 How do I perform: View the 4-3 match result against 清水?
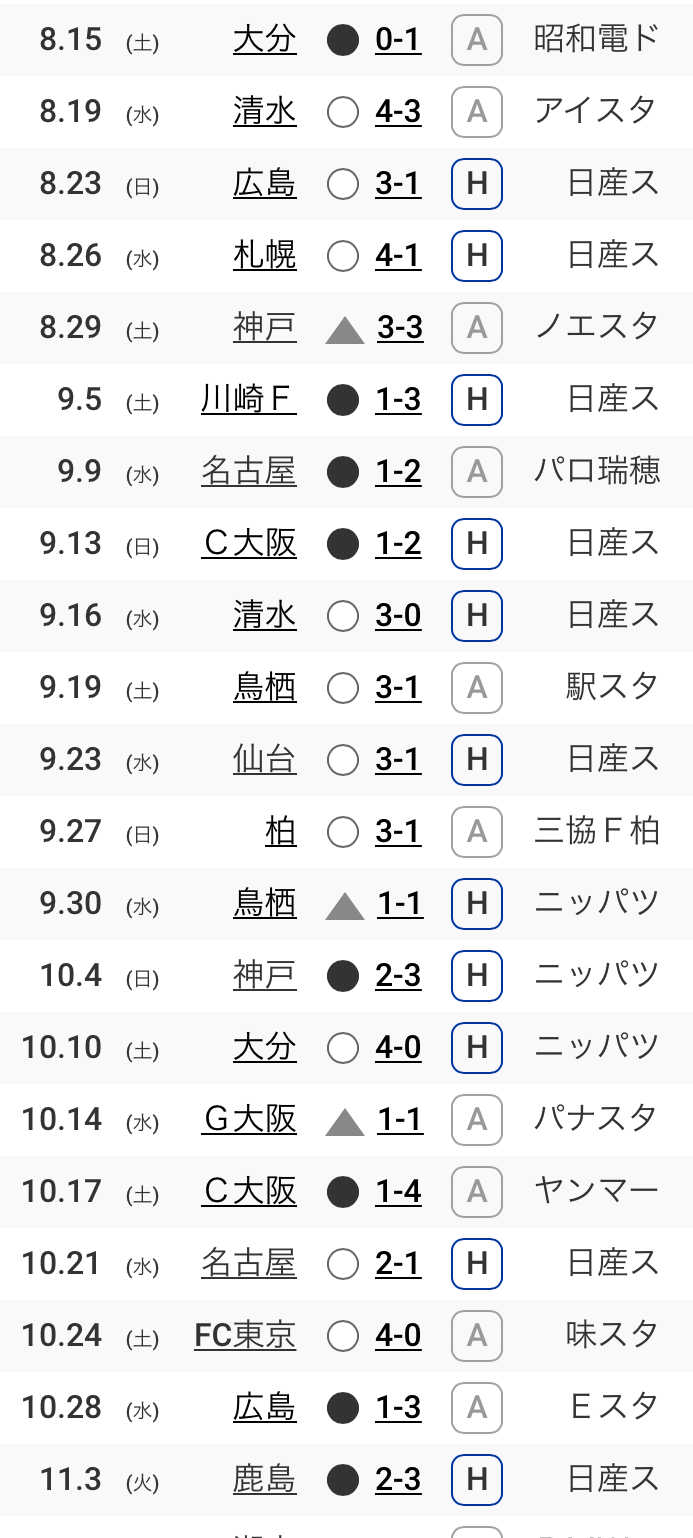(398, 112)
